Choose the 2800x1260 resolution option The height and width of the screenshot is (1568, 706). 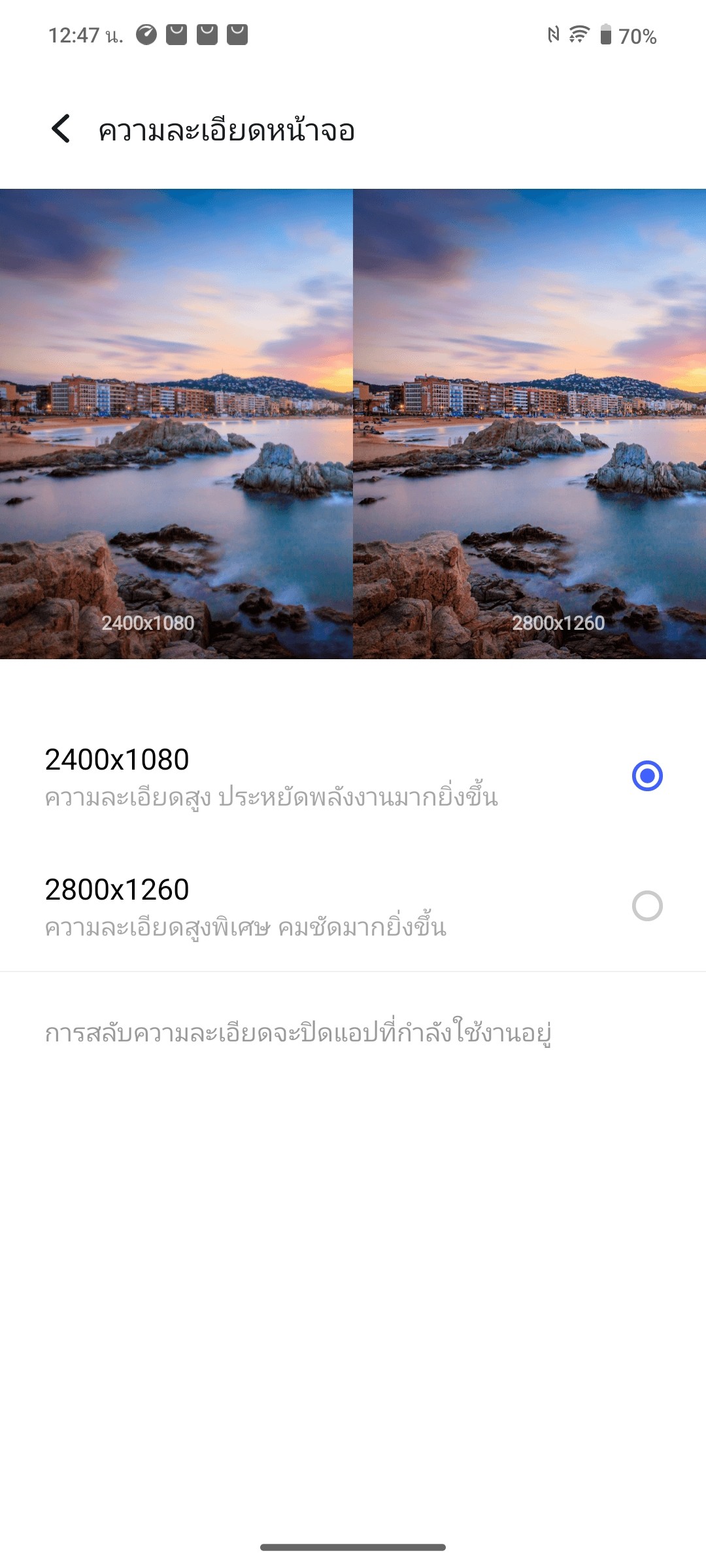[x=647, y=906]
